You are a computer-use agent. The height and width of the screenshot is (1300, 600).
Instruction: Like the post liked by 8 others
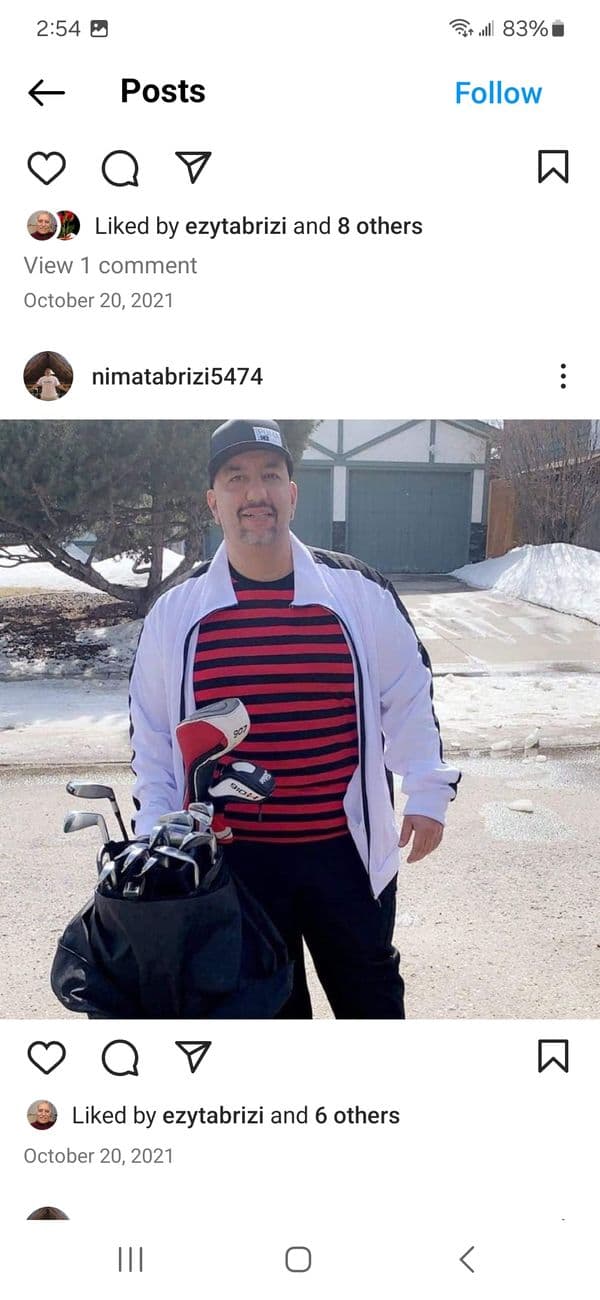point(46,168)
